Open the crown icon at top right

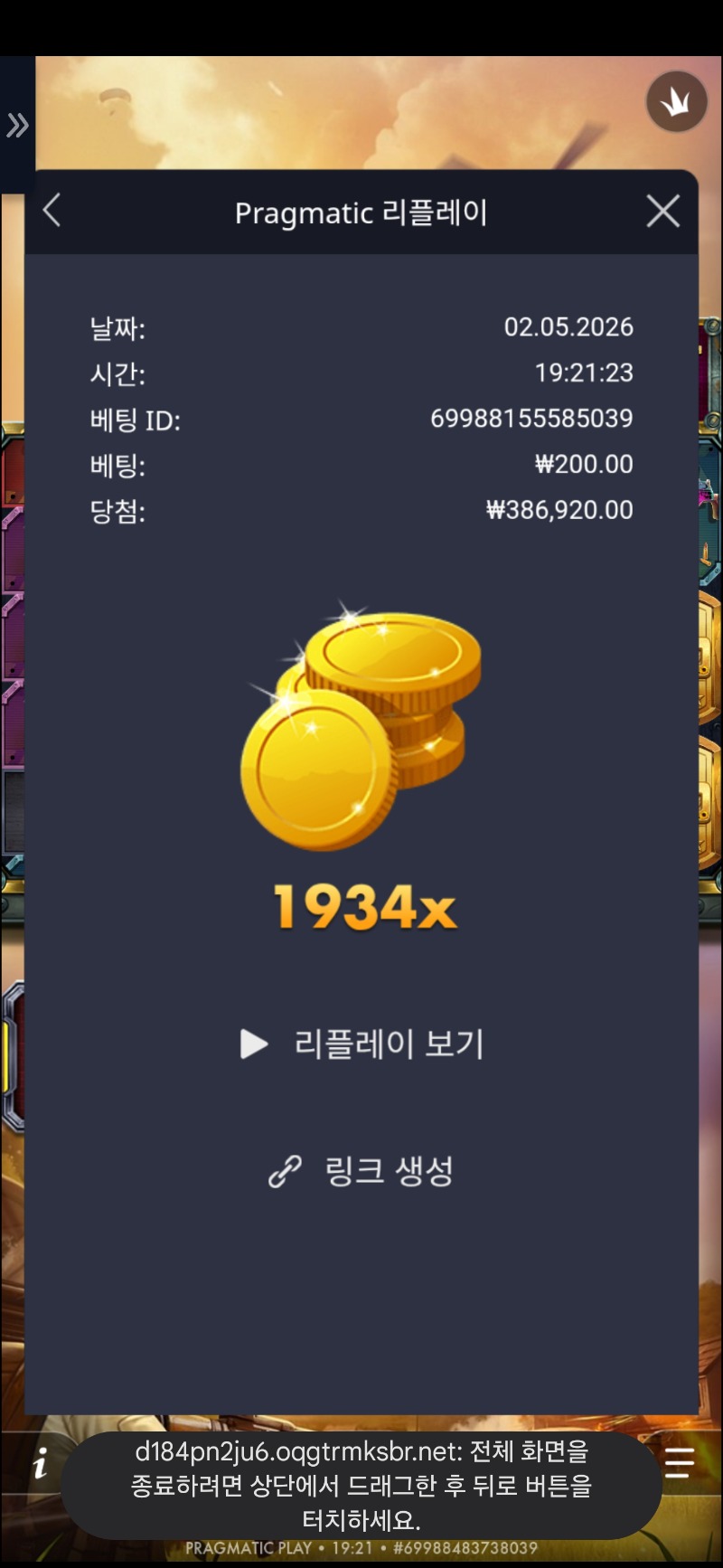tap(676, 102)
